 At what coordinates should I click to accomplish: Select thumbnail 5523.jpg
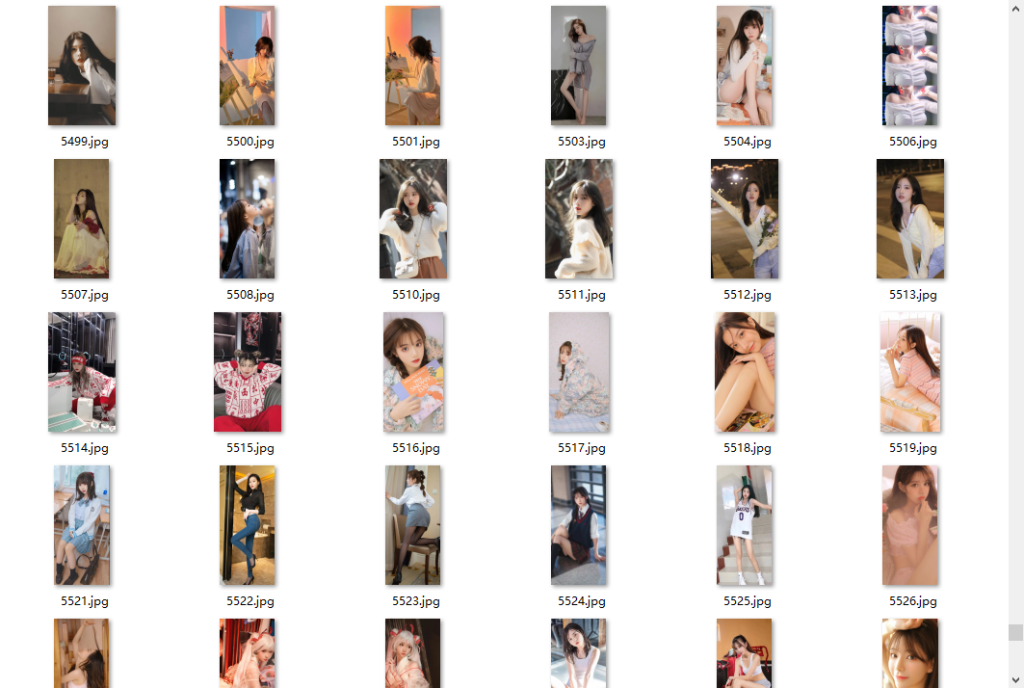413,525
